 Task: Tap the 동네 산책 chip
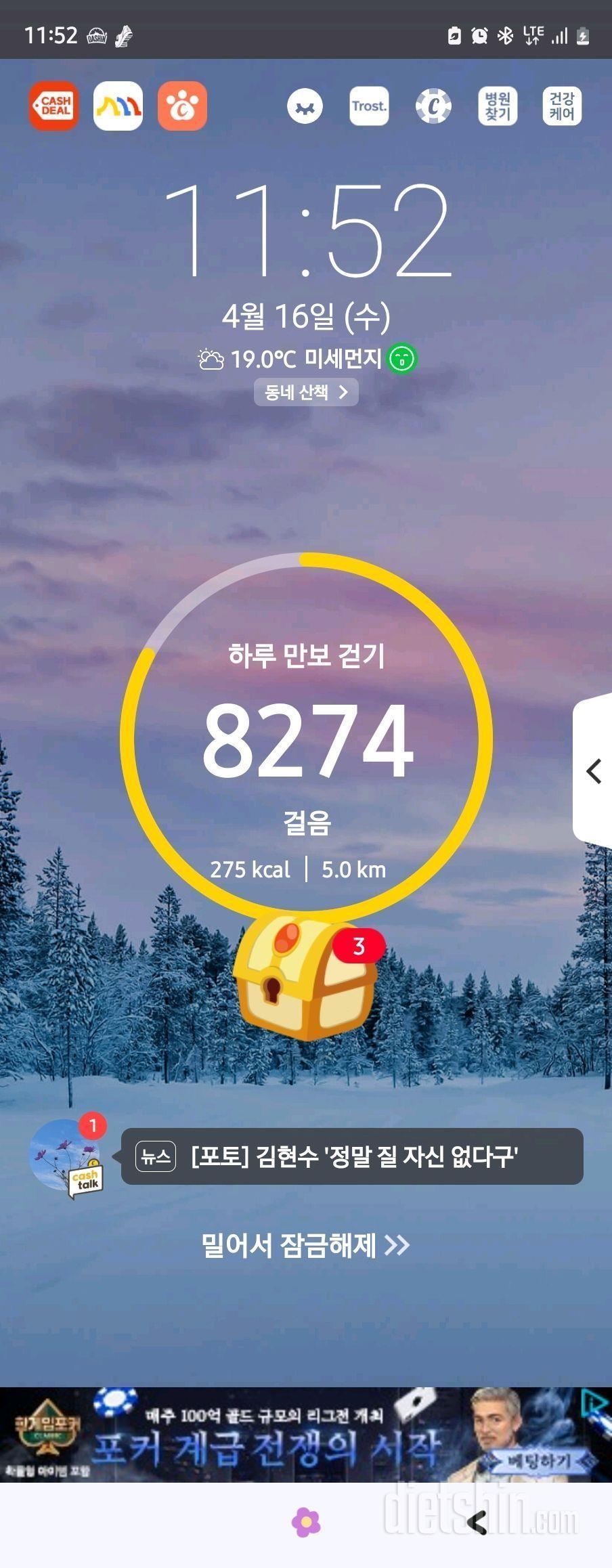(306, 392)
